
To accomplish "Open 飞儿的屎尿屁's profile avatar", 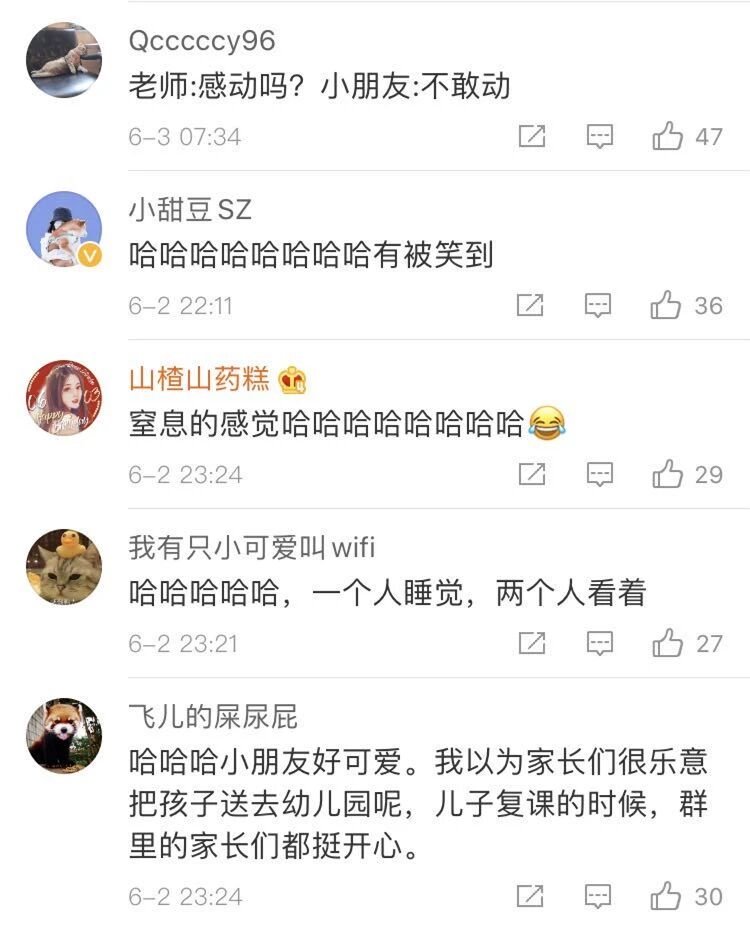I will point(64,735).
